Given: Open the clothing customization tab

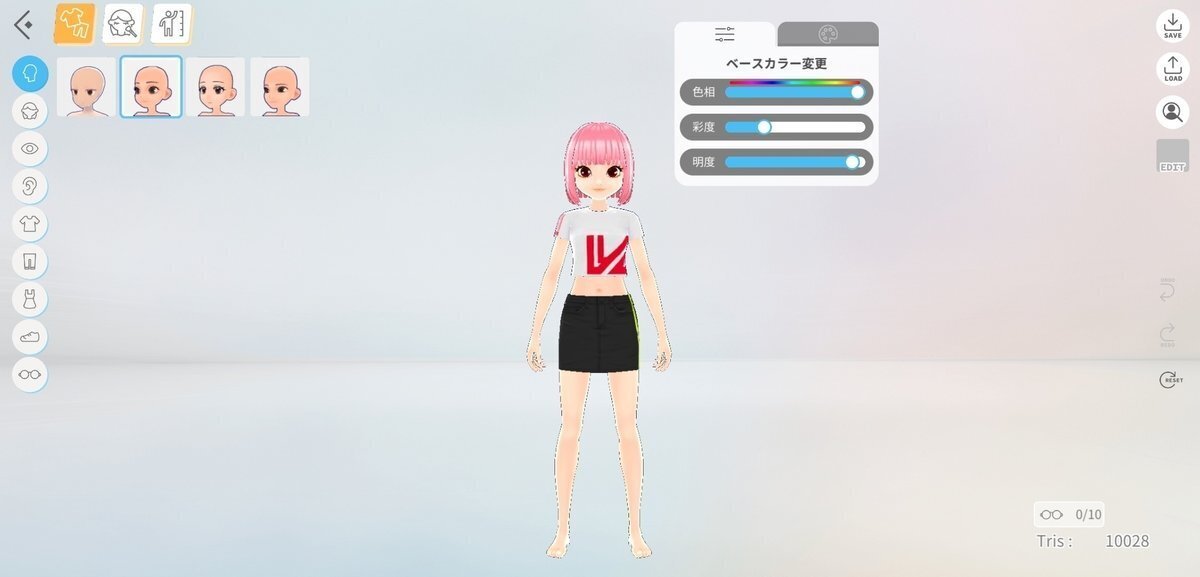Looking at the screenshot, I should [x=74, y=23].
